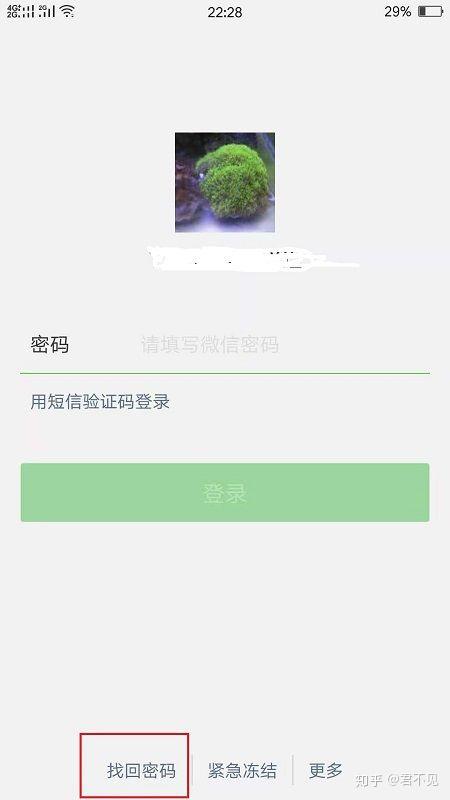Open 找回密码 to recover password
The height and width of the screenshot is (800, 450).
[141, 770]
